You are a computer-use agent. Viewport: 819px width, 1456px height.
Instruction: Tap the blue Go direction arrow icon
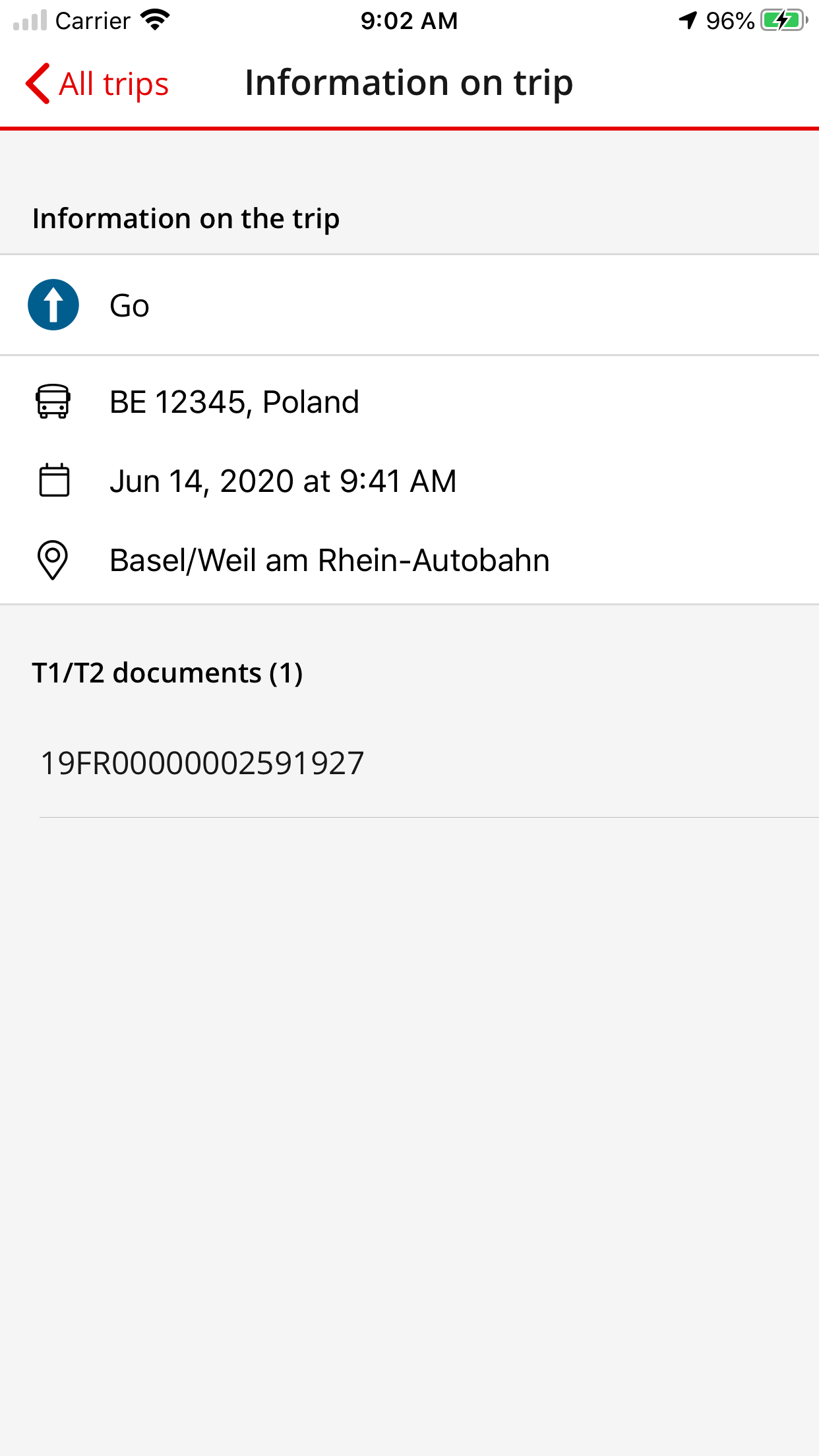point(53,305)
